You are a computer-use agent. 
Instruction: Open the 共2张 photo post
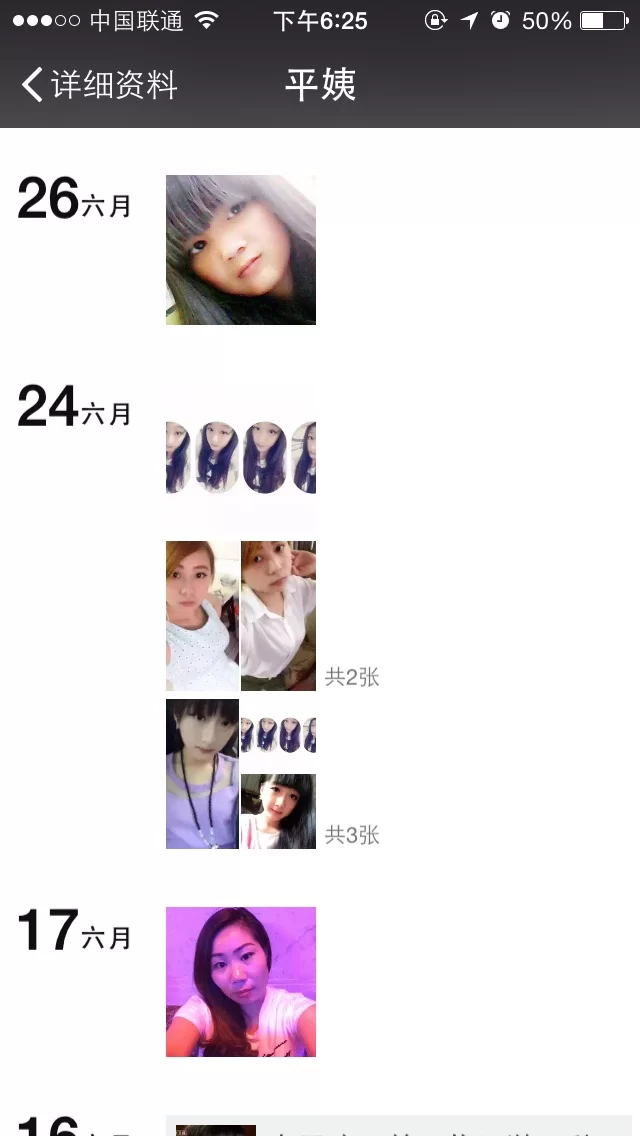(241, 616)
